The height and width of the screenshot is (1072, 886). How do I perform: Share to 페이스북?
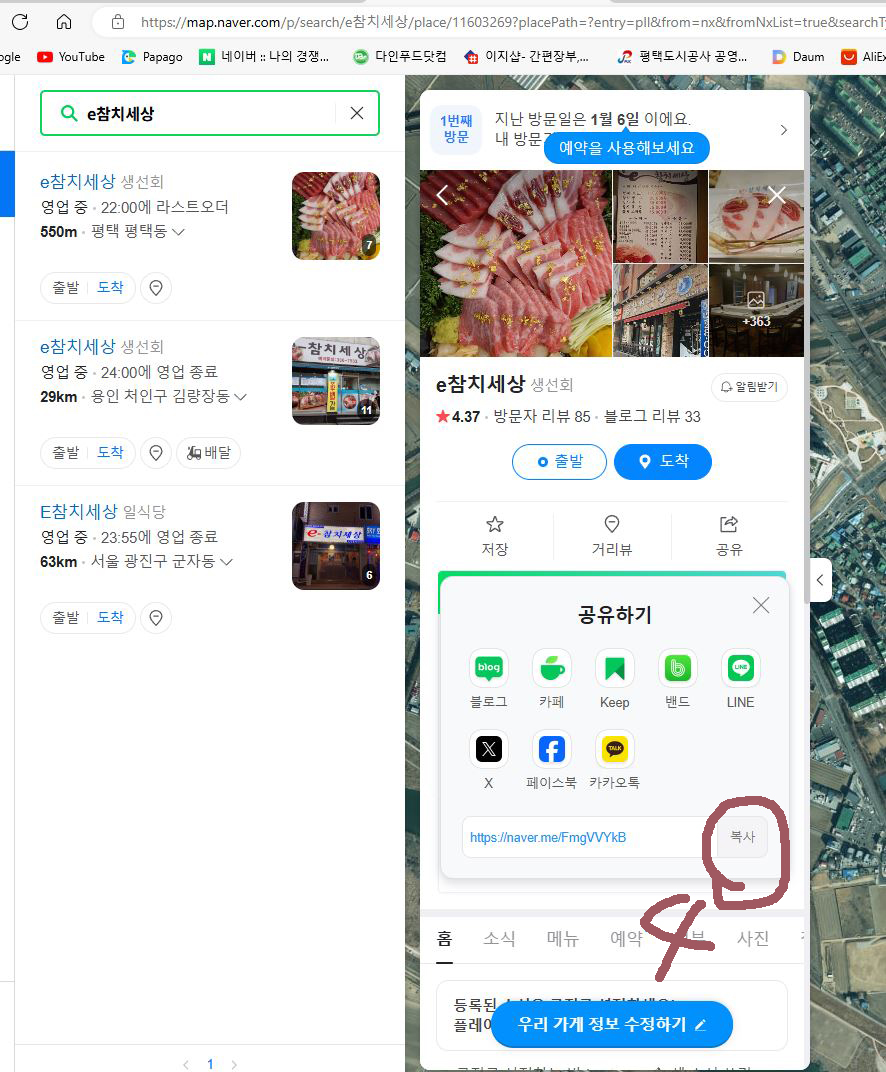click(551, 749)
